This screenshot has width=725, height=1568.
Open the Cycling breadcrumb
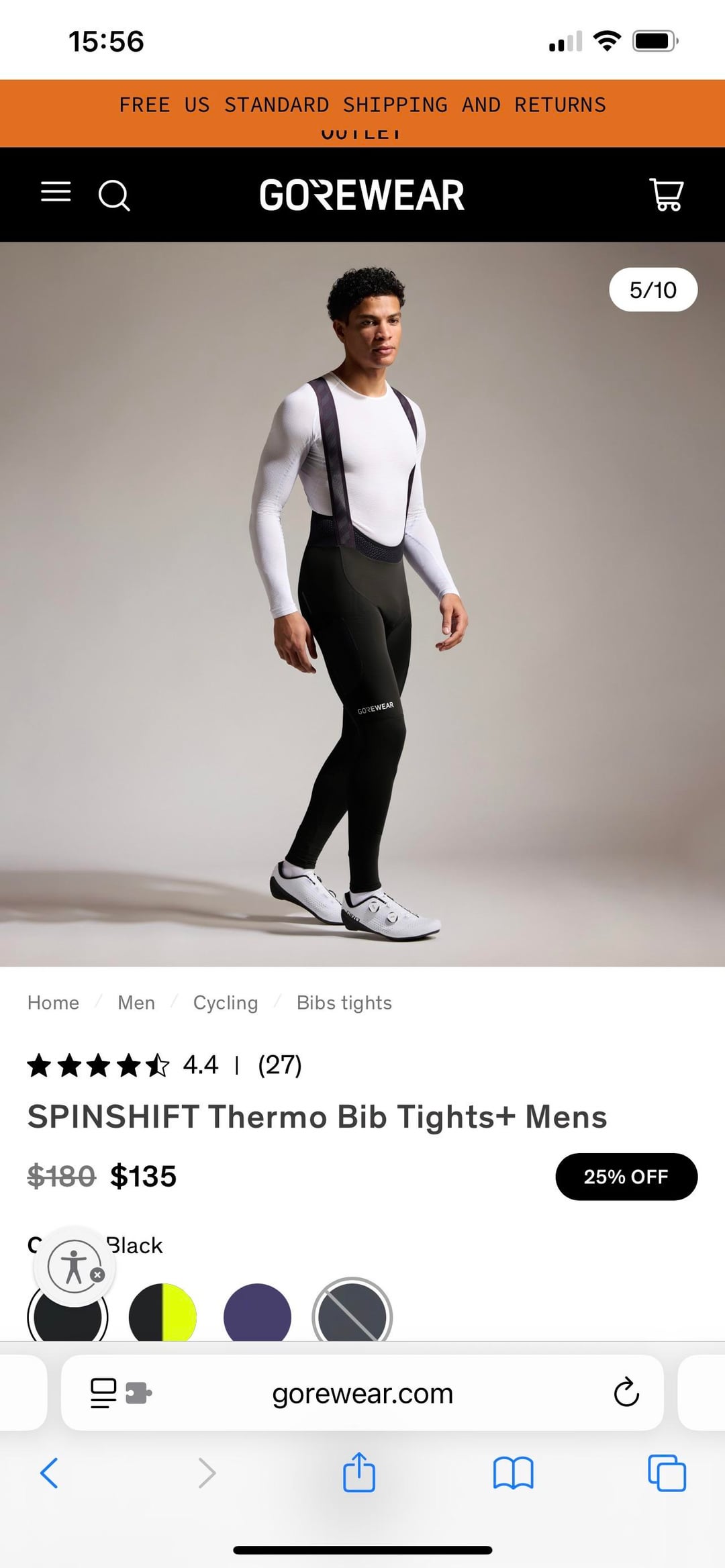tap(226, 1003)
